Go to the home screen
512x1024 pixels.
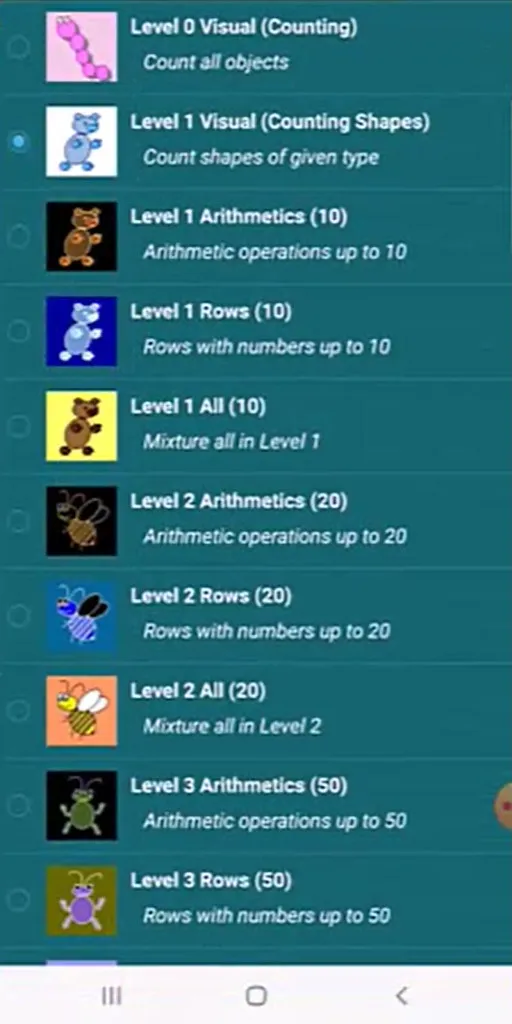256,995
